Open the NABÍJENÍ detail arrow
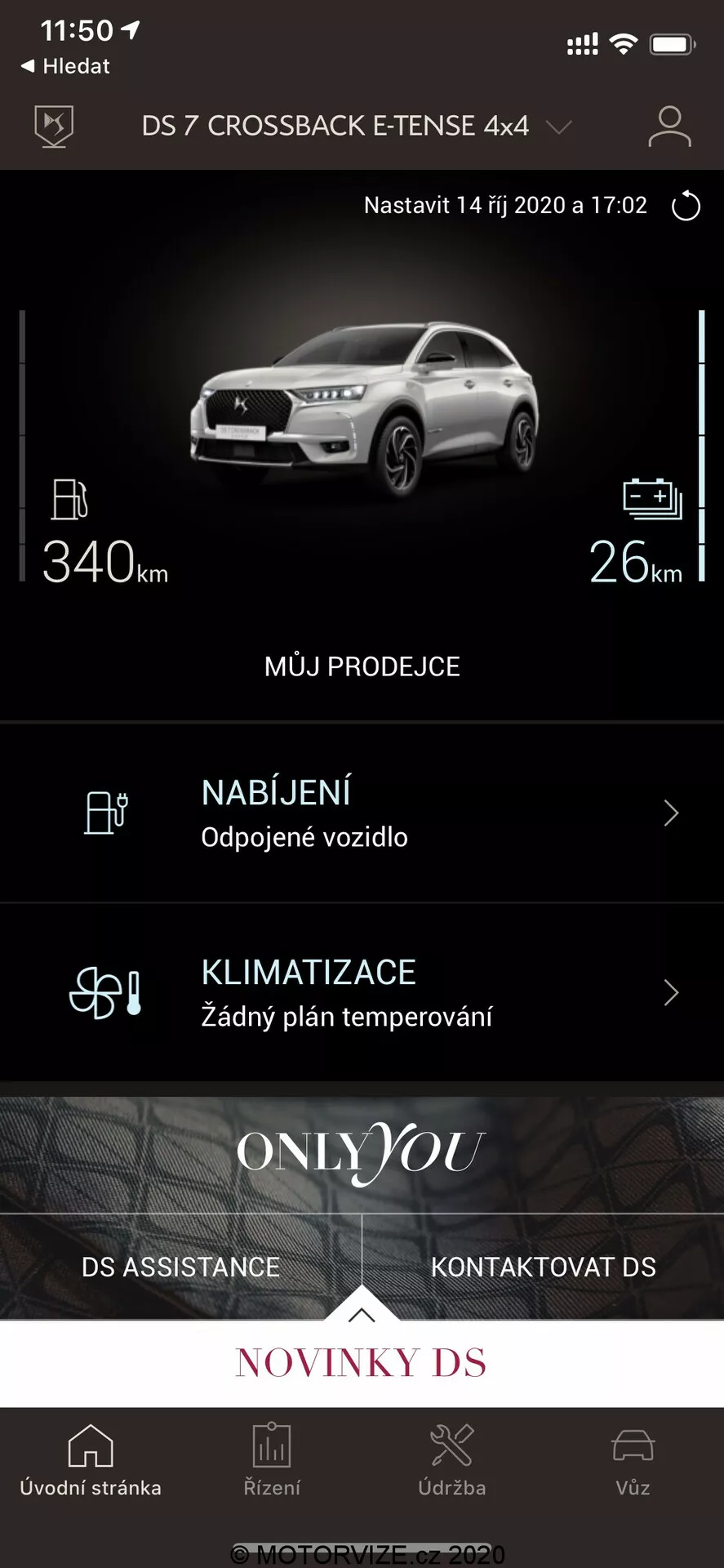Viewport: 724px width, 1568px height. tap(672, 813)
